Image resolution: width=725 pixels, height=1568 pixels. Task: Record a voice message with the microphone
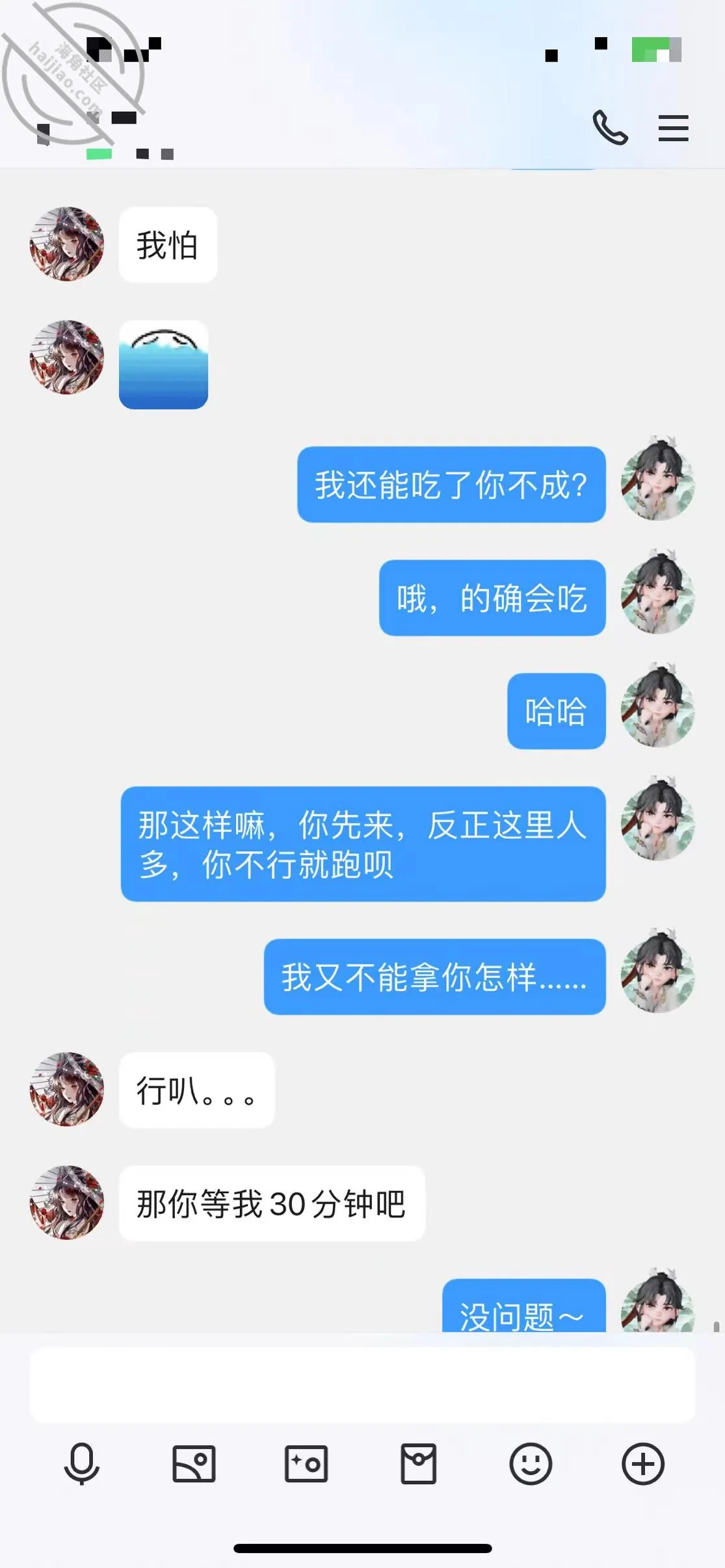(x=82, y=1464)
